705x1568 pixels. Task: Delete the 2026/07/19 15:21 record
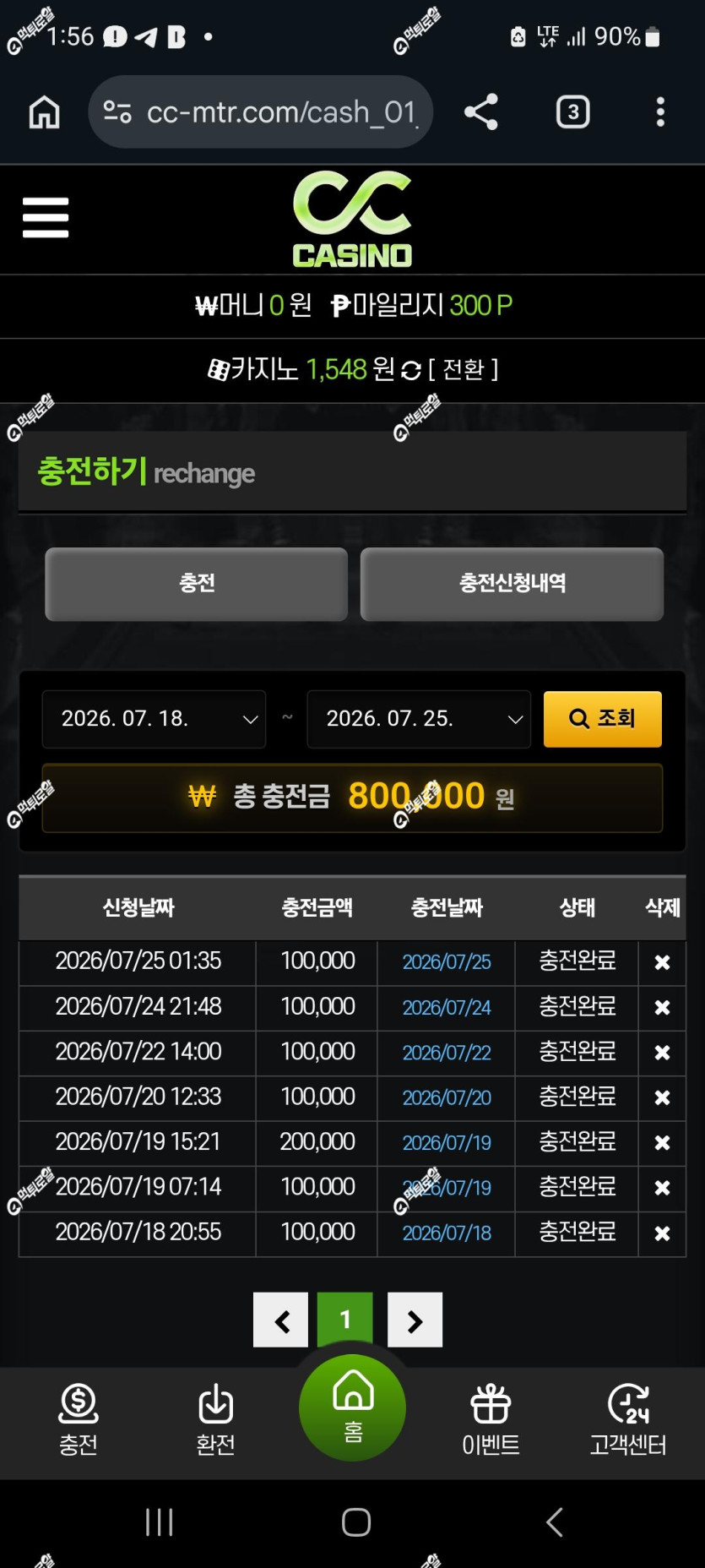(x=663, y=1142)
